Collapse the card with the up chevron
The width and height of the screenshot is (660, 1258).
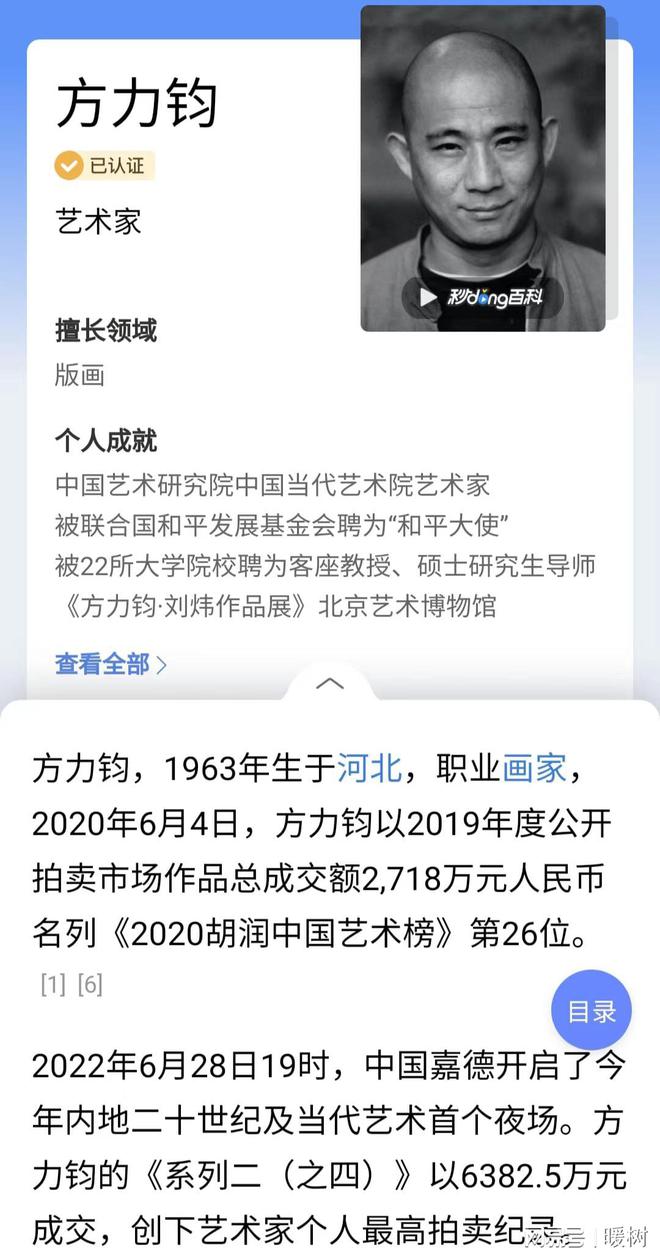(330, 684)
